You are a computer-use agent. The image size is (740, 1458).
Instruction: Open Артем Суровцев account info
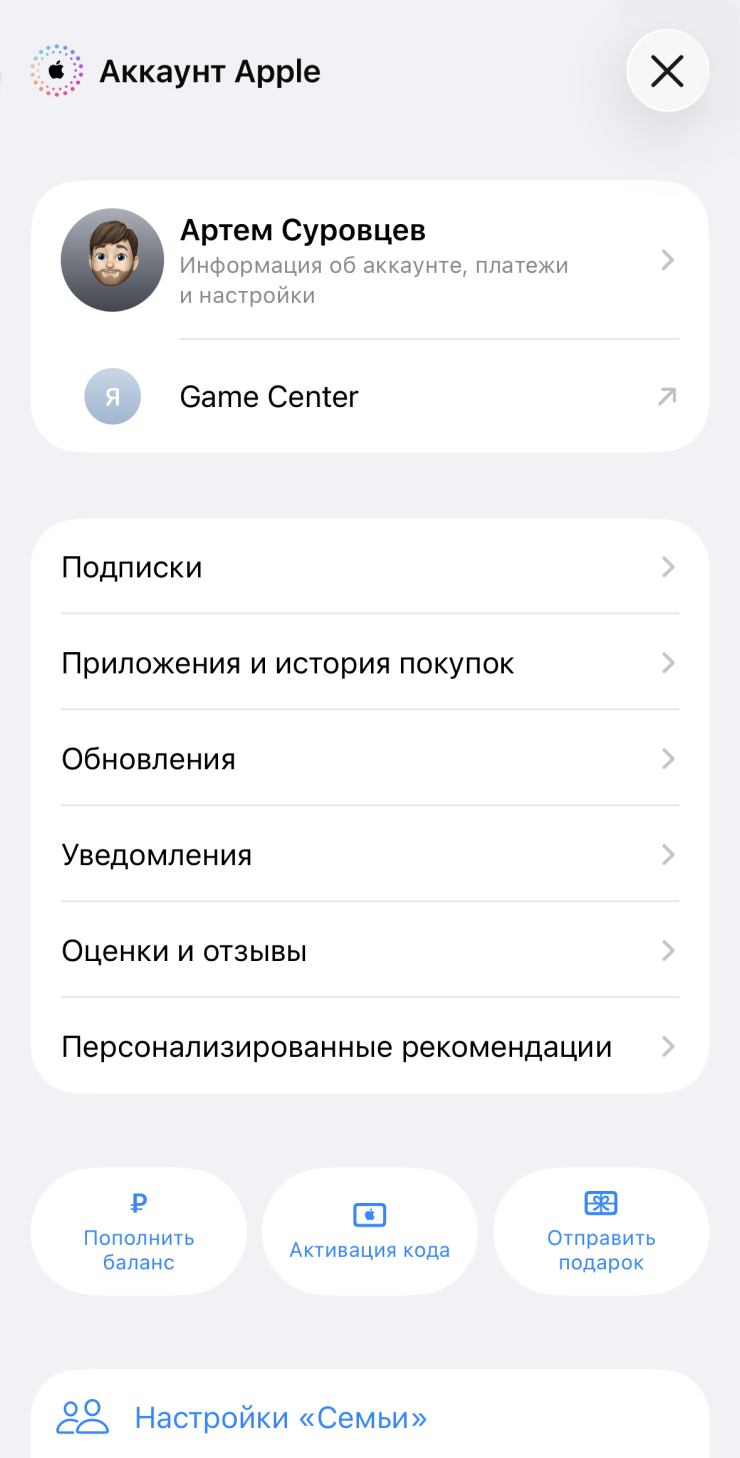click(370, 260)
